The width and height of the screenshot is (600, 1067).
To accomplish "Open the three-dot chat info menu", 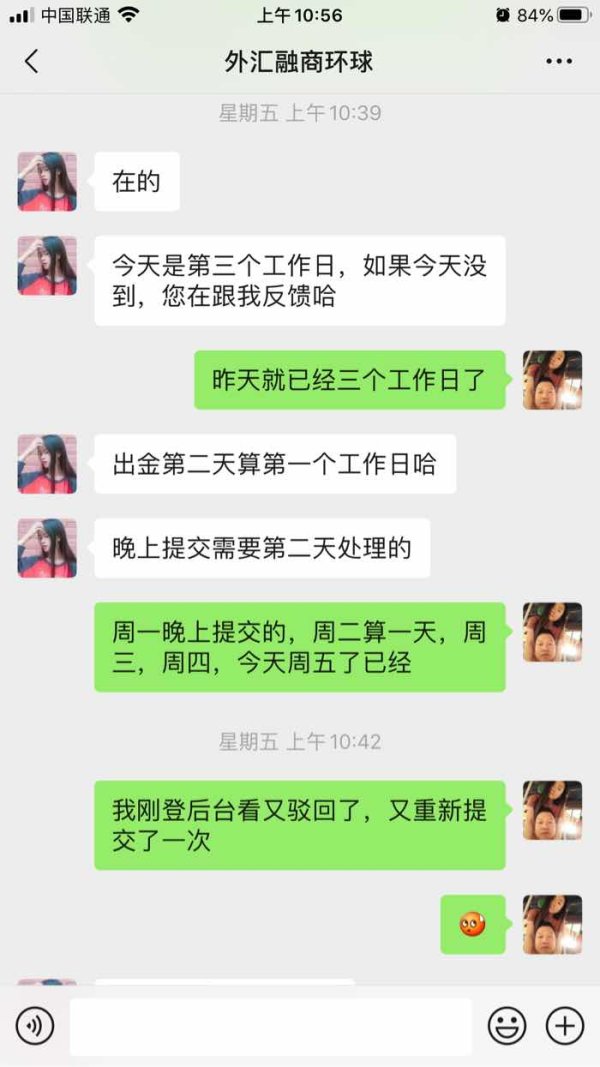I will [x=559, y=62].
